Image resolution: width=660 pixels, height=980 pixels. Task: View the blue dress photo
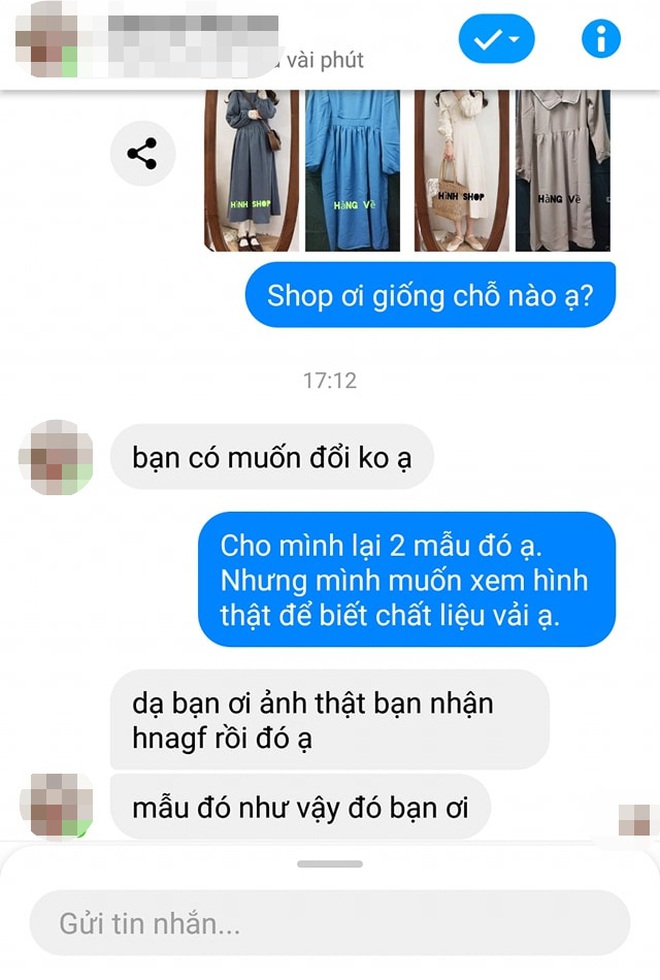pos(352,170)
